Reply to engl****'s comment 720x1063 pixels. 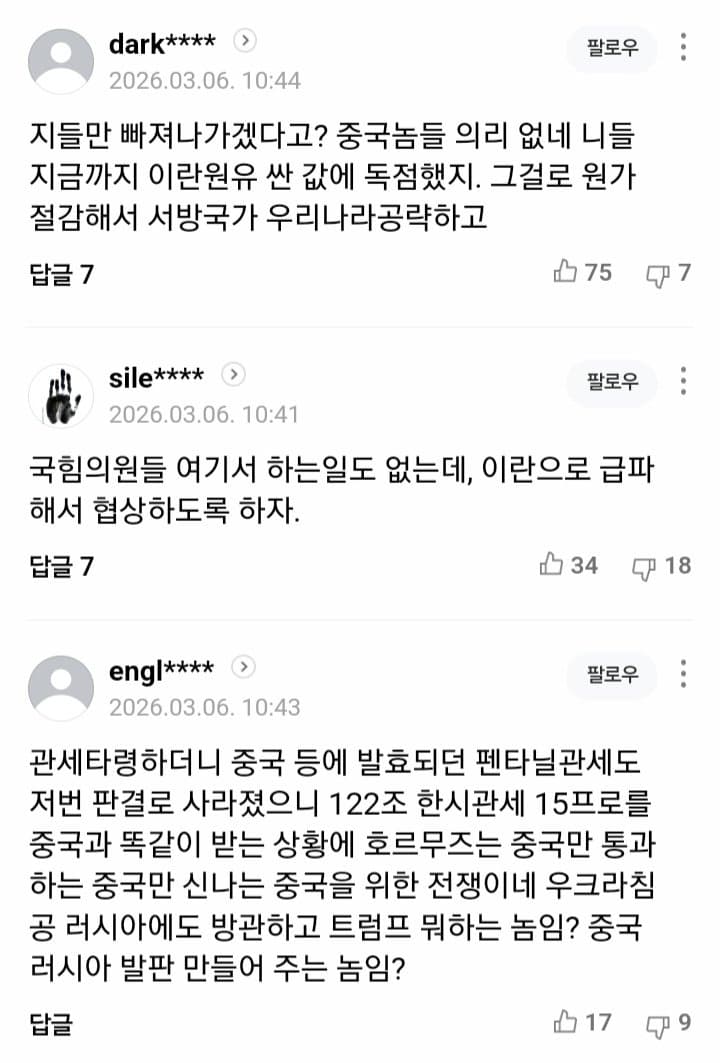tap(51, 1024)
